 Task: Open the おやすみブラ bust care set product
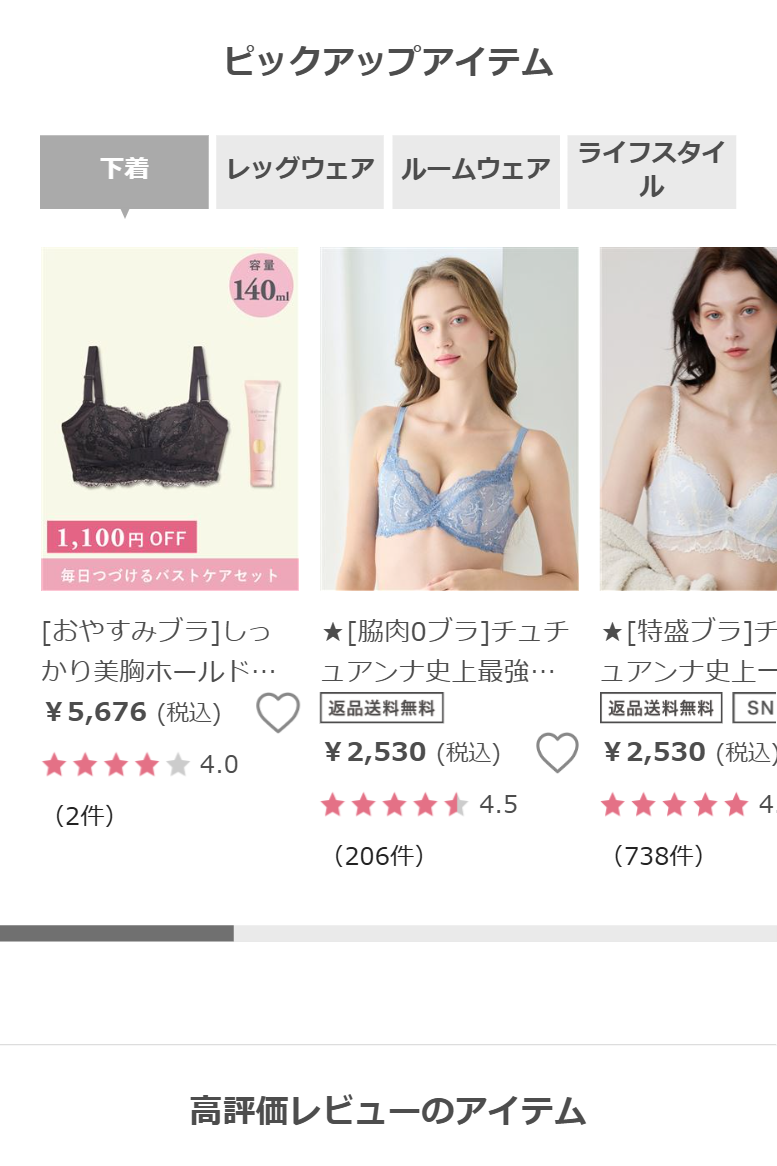coord(170,419)
